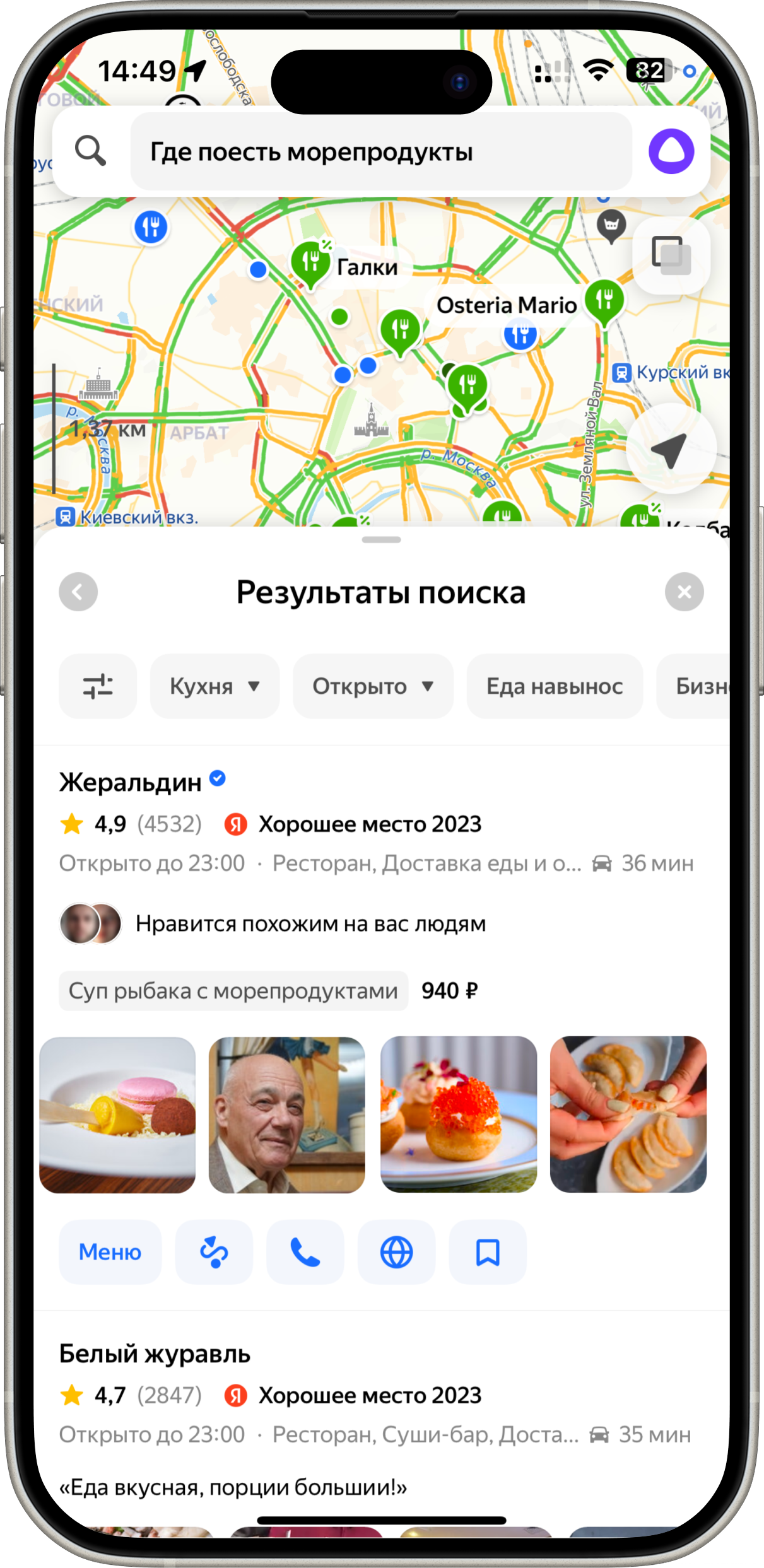Select the Osteria Mario map marker
Screen dimensions: 764x1568
pos(604,301)
